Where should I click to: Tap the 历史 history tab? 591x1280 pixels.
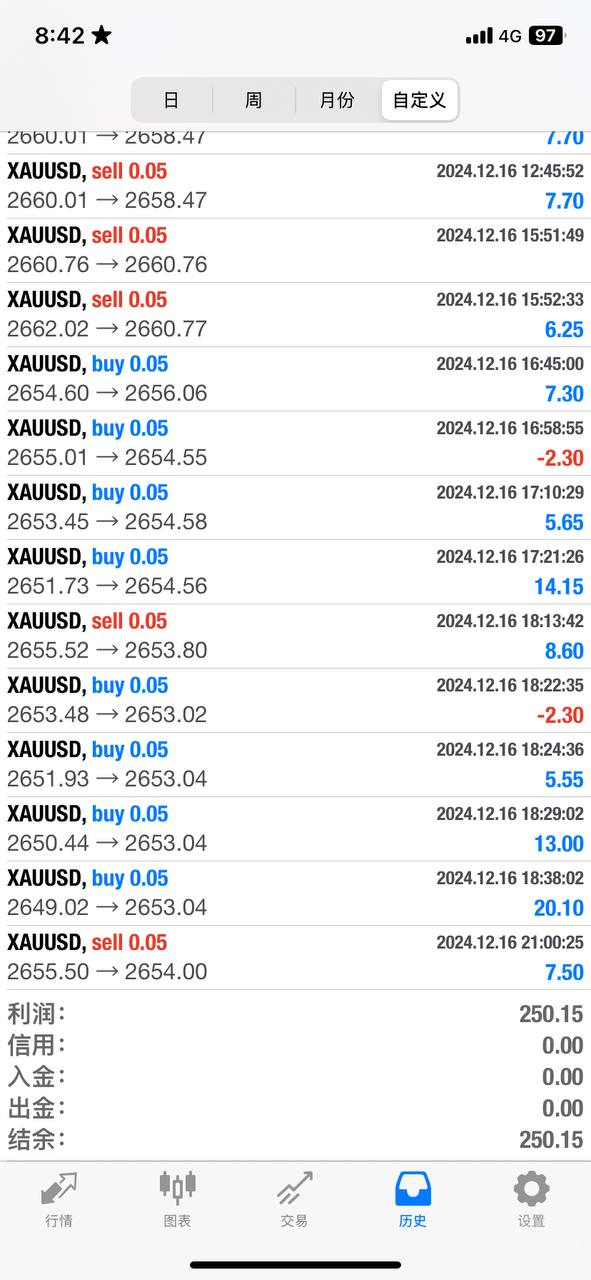pyautogui.click(x=413, y=1198)
